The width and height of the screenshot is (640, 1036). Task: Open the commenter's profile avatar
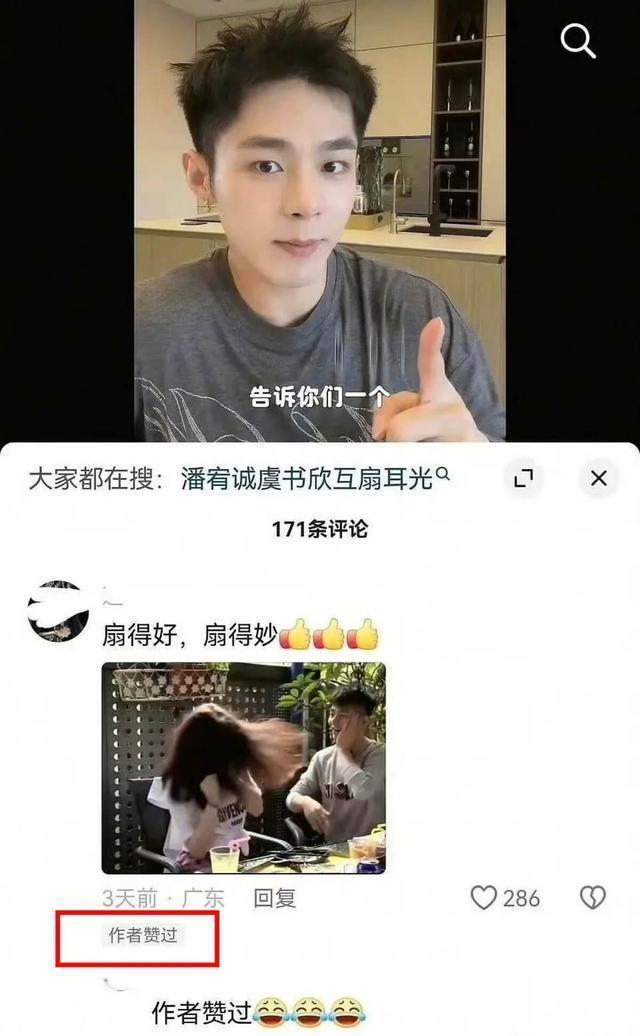tap(58, 611)
